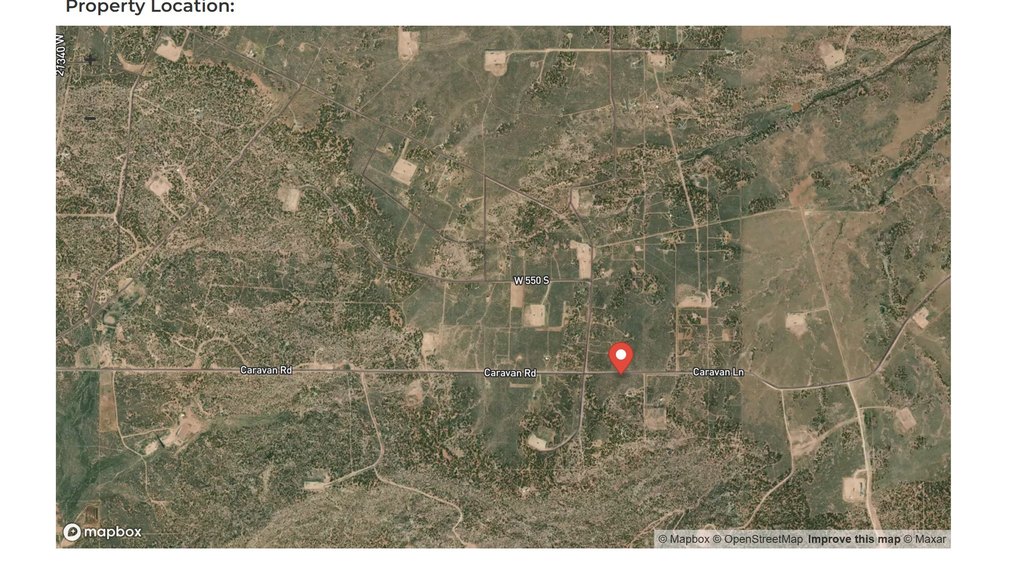Tap the red property location pin
The width and height of the screenshot is (1024, 570).
(621, 358)
